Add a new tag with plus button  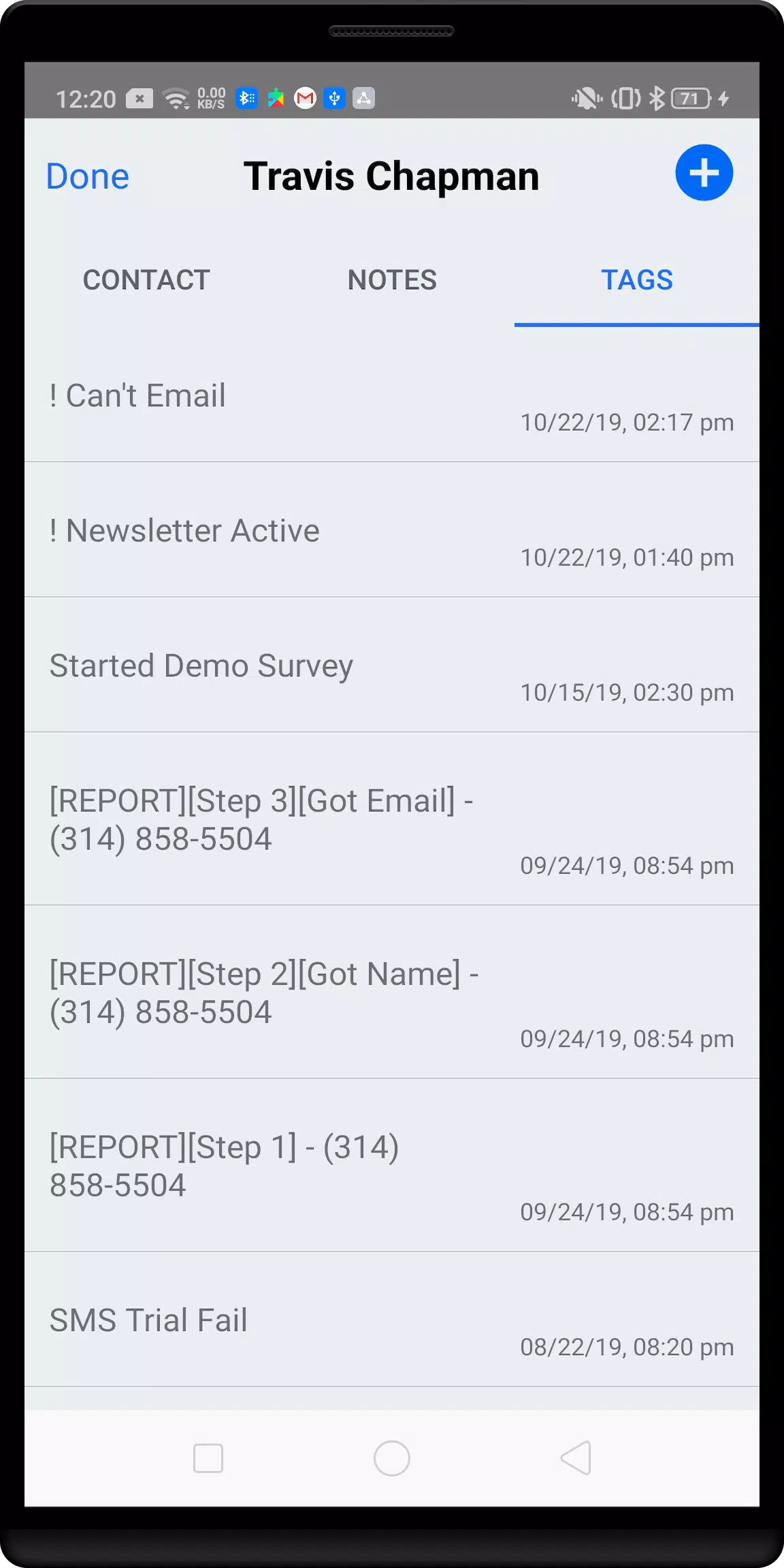(x=704, y=173)
